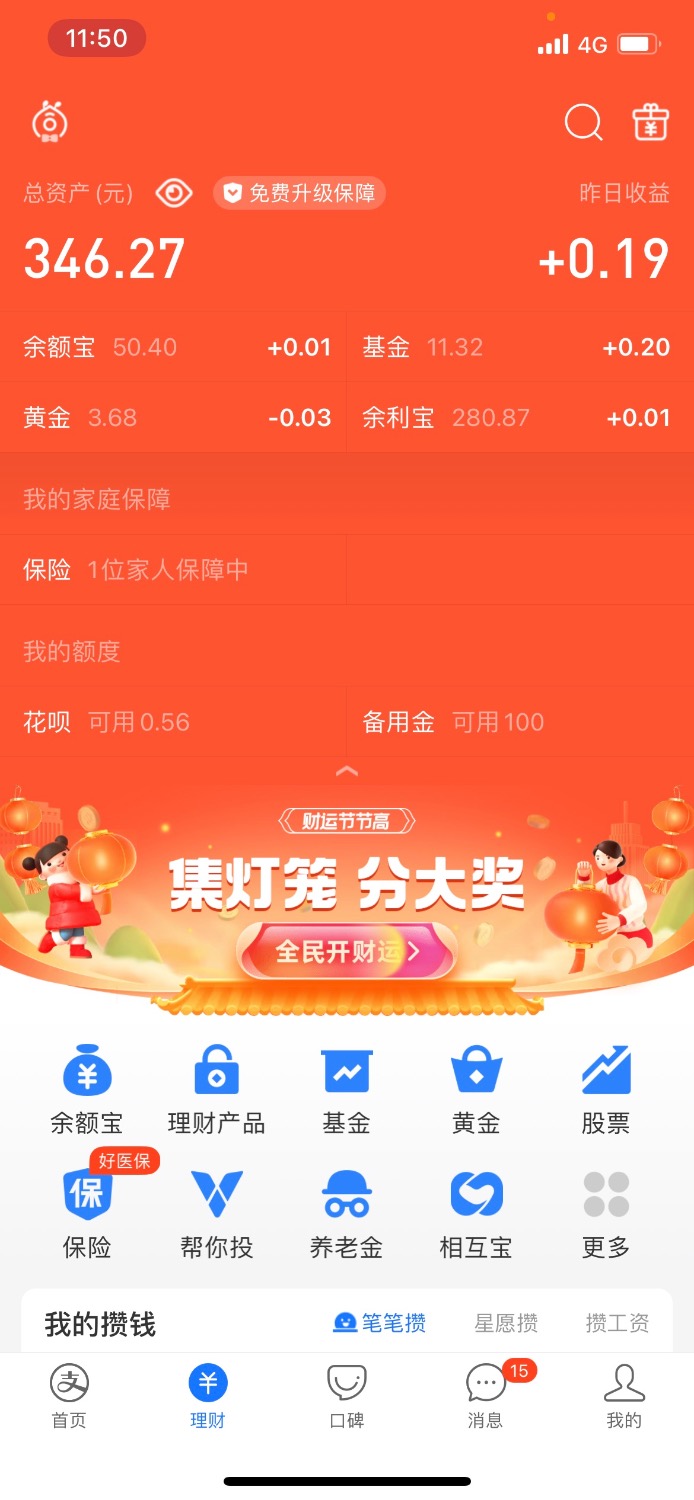
Task: Switch to 我的 profile tab
Action: pyautogui.click(x=624, y=1397)
